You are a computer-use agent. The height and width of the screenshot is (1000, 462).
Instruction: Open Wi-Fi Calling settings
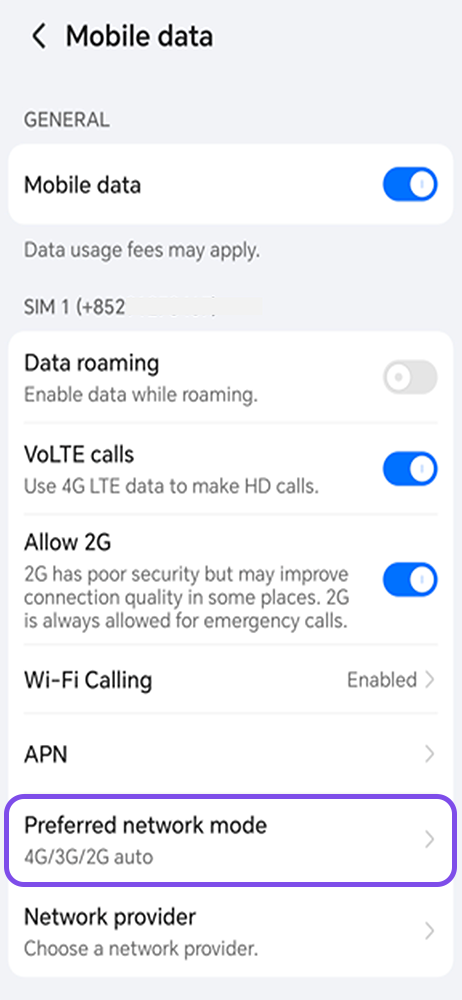231,680
